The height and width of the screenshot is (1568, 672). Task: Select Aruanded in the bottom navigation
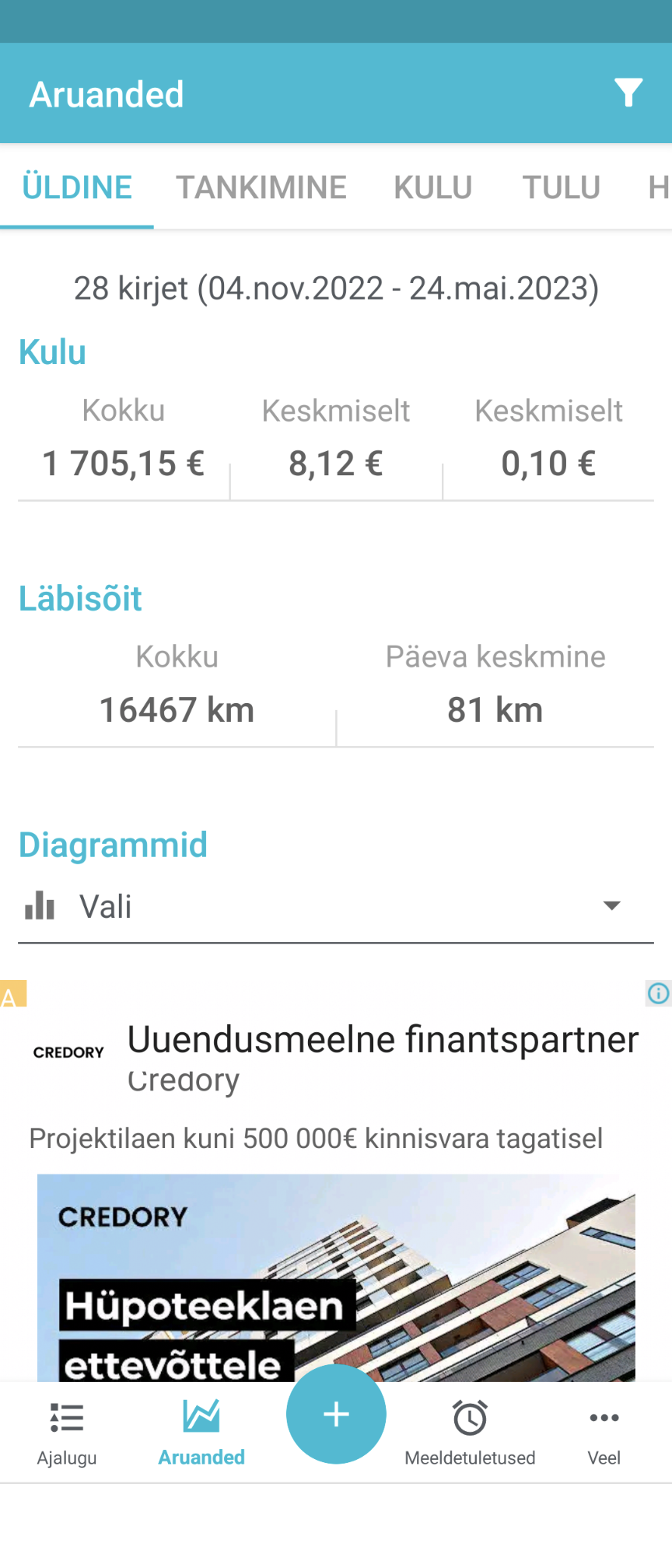tap(201, 1433)
